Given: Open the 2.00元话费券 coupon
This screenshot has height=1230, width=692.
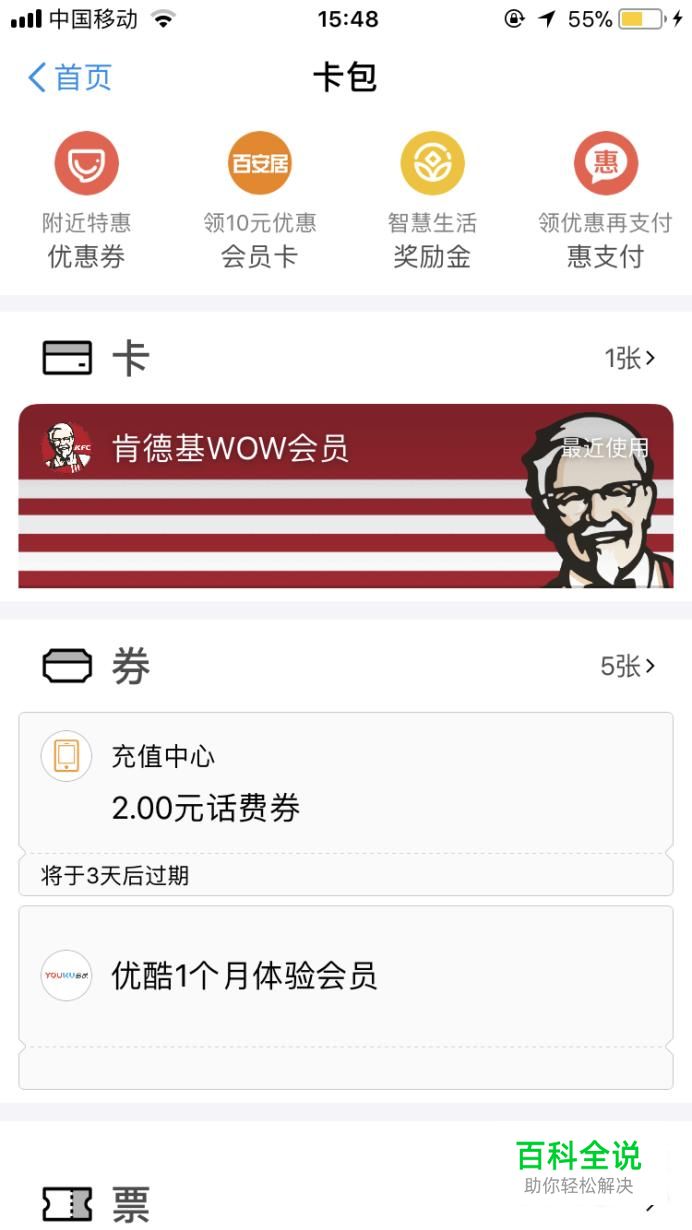Looking at the screenshot, I should tap(346, 804).
